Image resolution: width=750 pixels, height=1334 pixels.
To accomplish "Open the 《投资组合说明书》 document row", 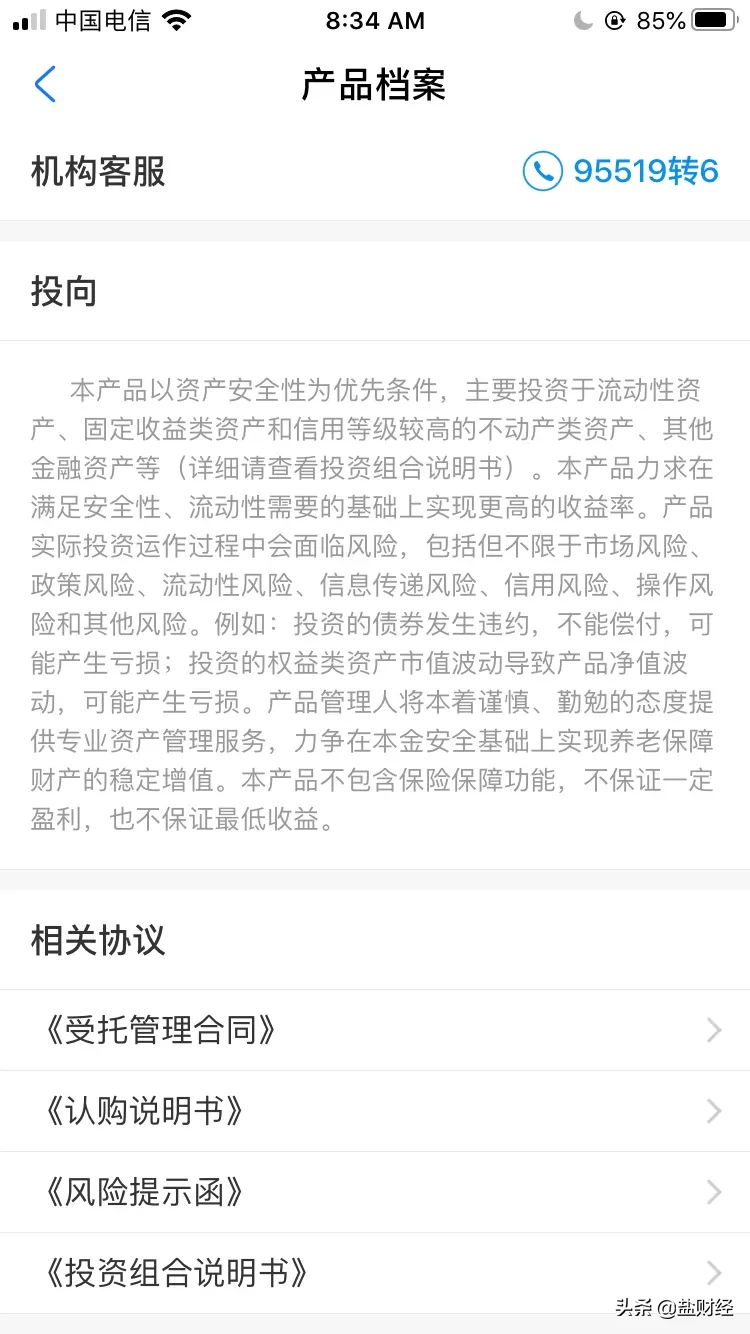I will pyautogui.click(x=178, y=1272).
